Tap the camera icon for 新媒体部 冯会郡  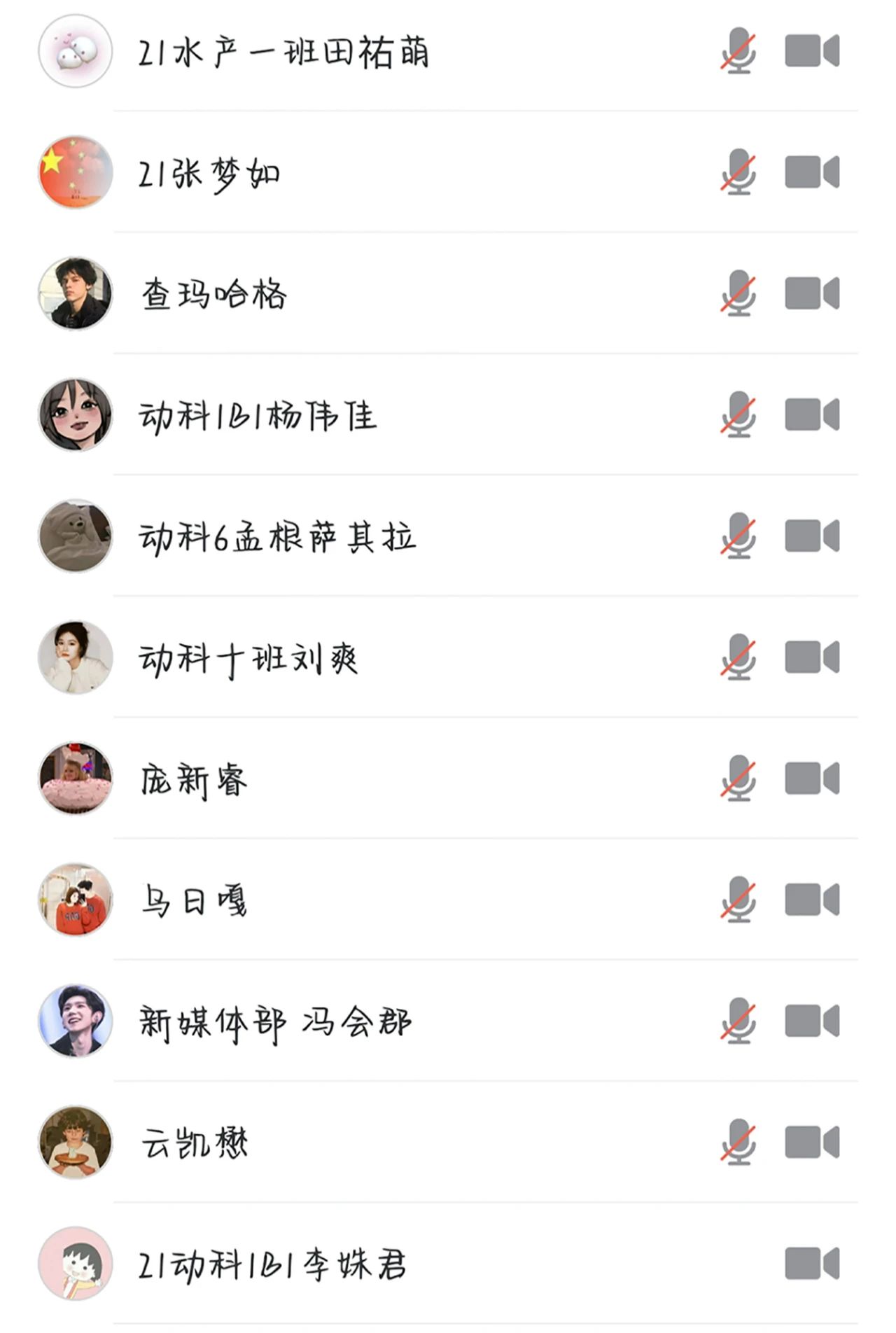pos(811,1021)
